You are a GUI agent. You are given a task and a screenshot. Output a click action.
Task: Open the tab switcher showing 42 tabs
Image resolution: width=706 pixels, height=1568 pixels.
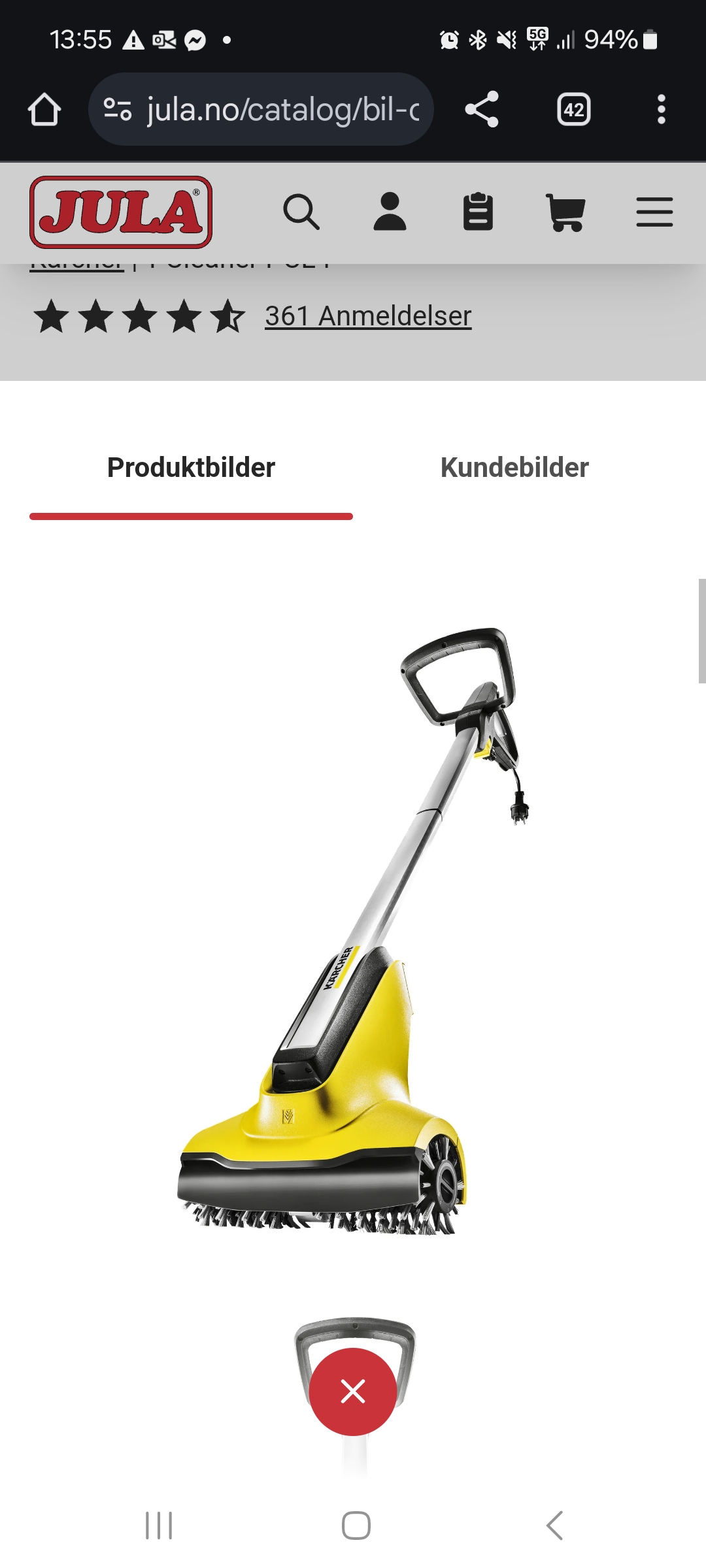pyautogui.click(x=573, y=109)
